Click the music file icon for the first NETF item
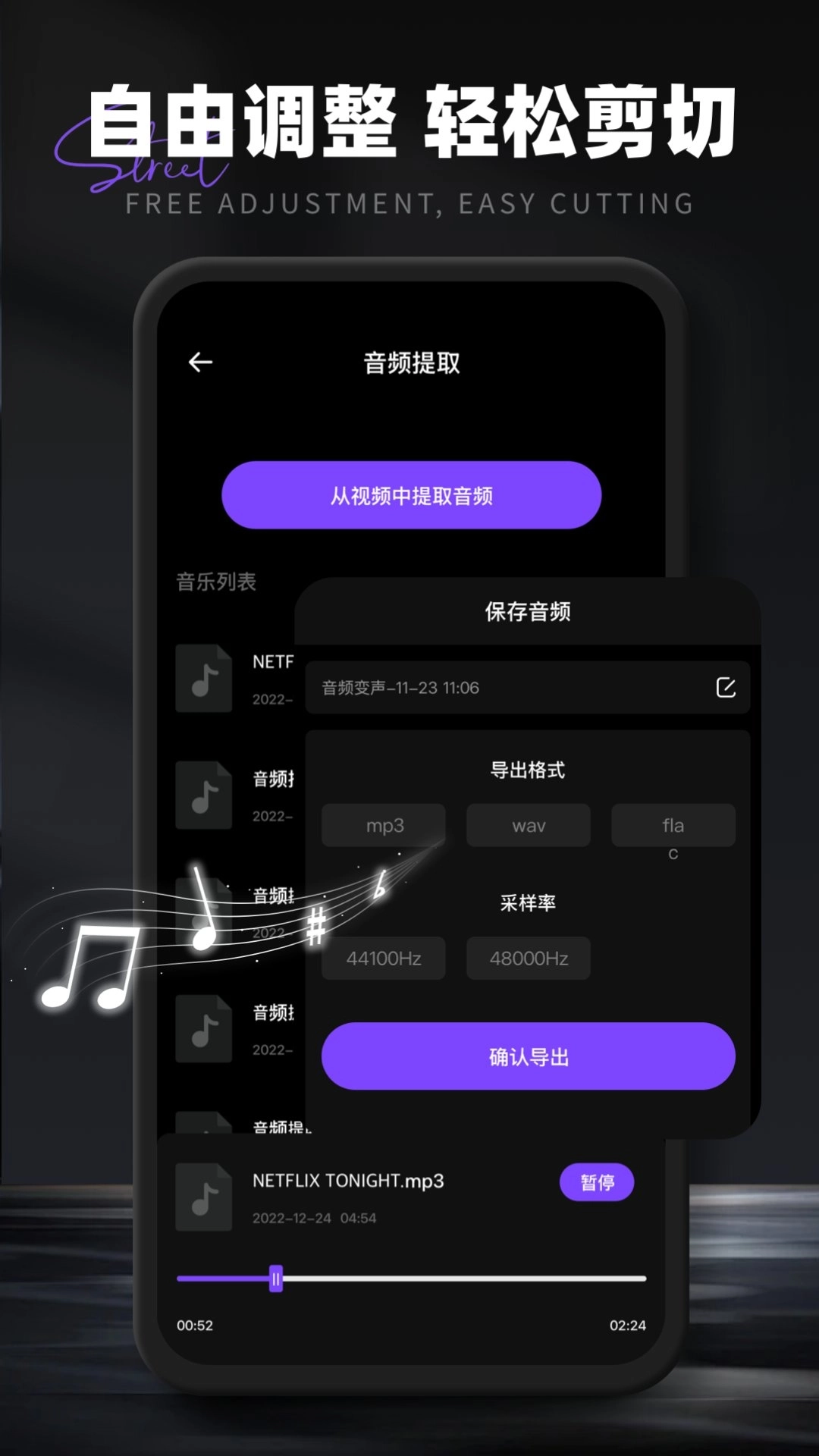Screen dimensions: 819x1456 click(x=204, y=679)
